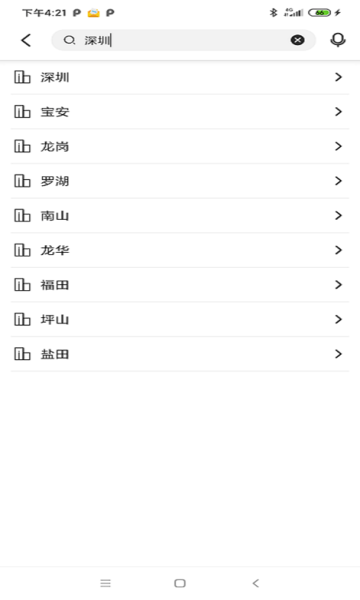Open the 南山 result
The height and width of the screenshot is (600, 360).
pos(180,215)
